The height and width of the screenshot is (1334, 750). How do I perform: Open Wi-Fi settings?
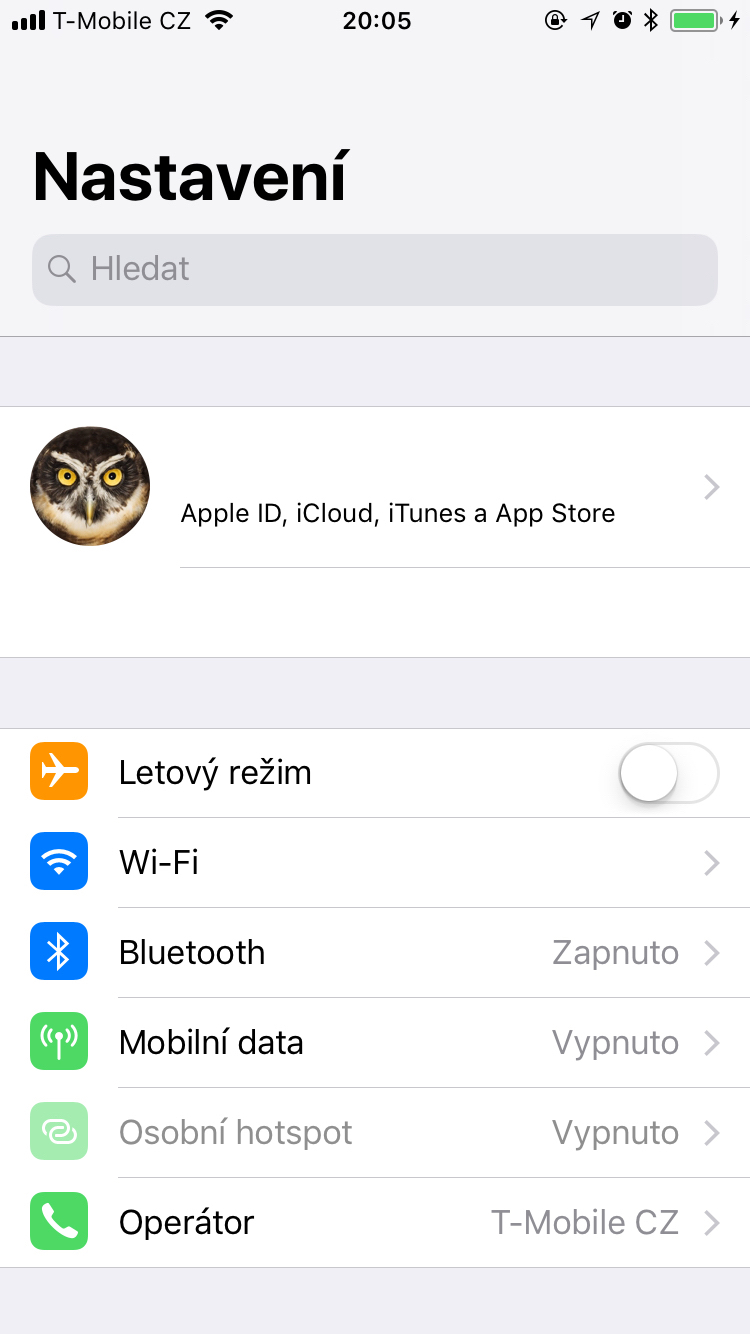click(x=375, y=863)
